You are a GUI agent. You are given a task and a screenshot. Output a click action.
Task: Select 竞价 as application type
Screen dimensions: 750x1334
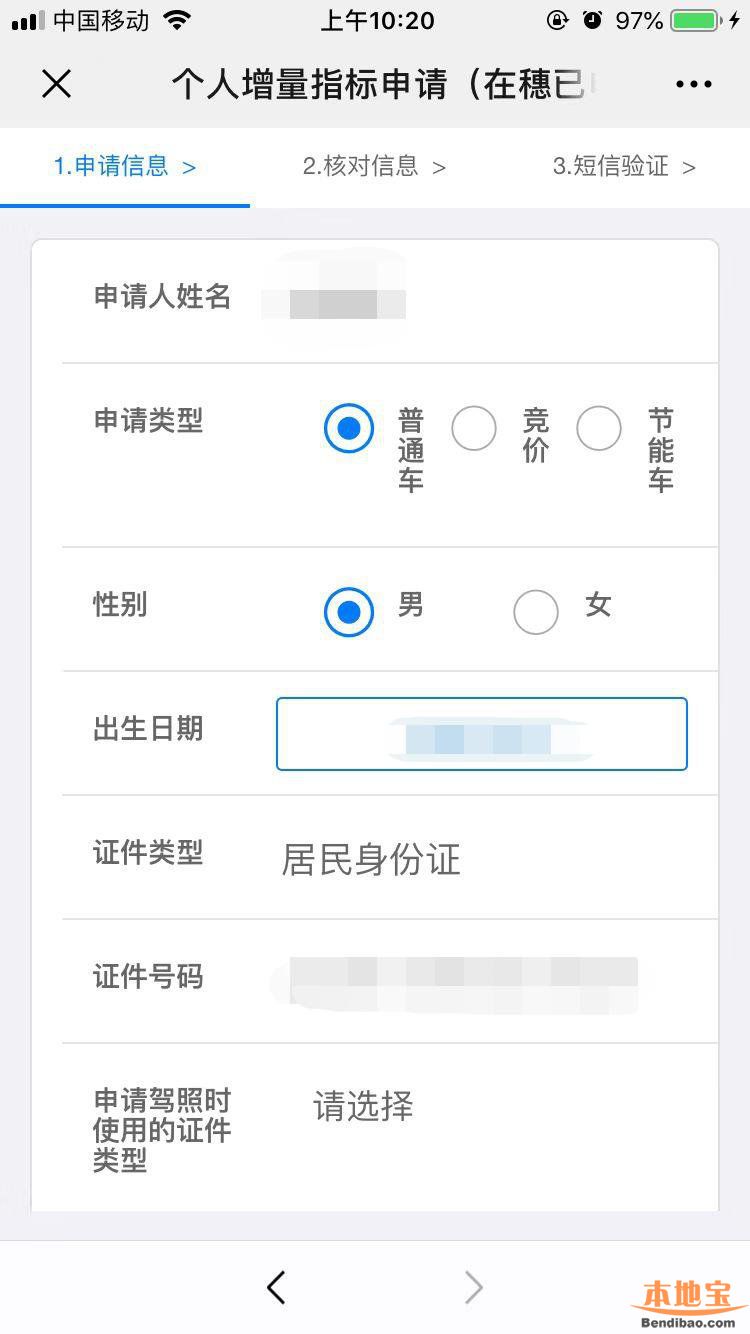[474, 429]
